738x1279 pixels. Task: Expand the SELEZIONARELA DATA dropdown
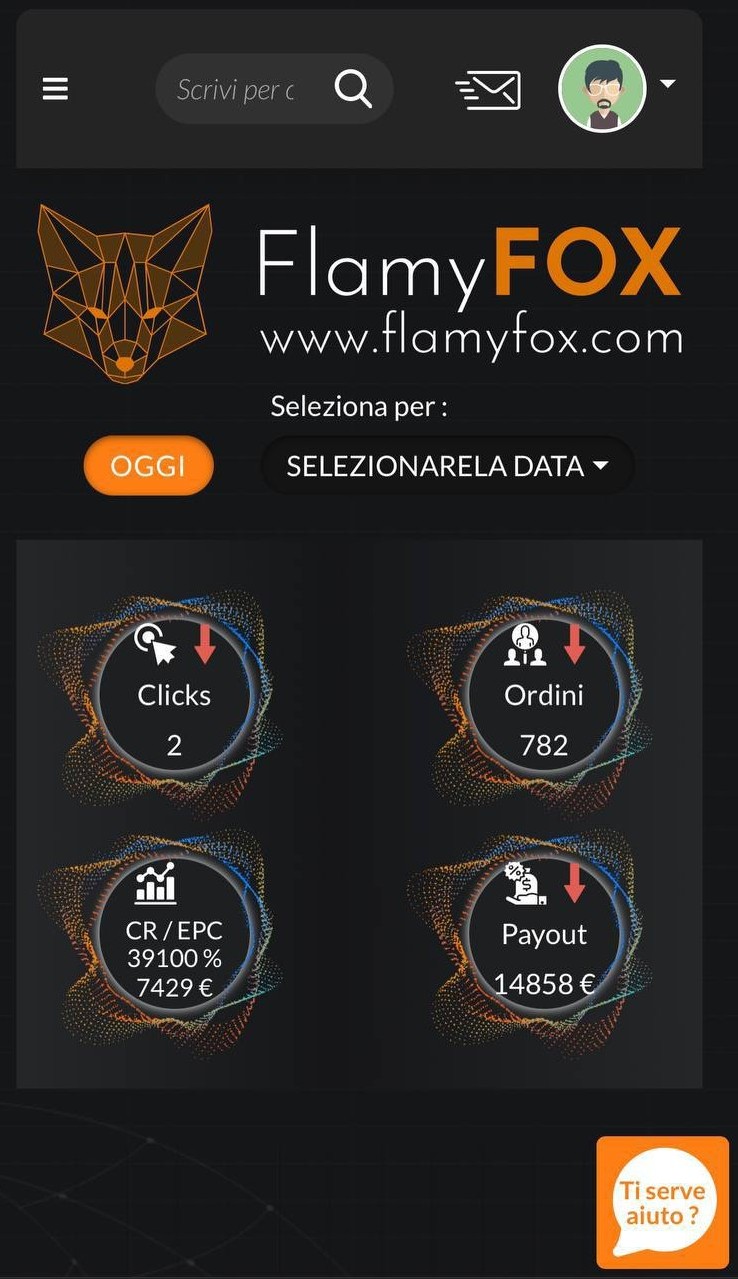point(447,466)
